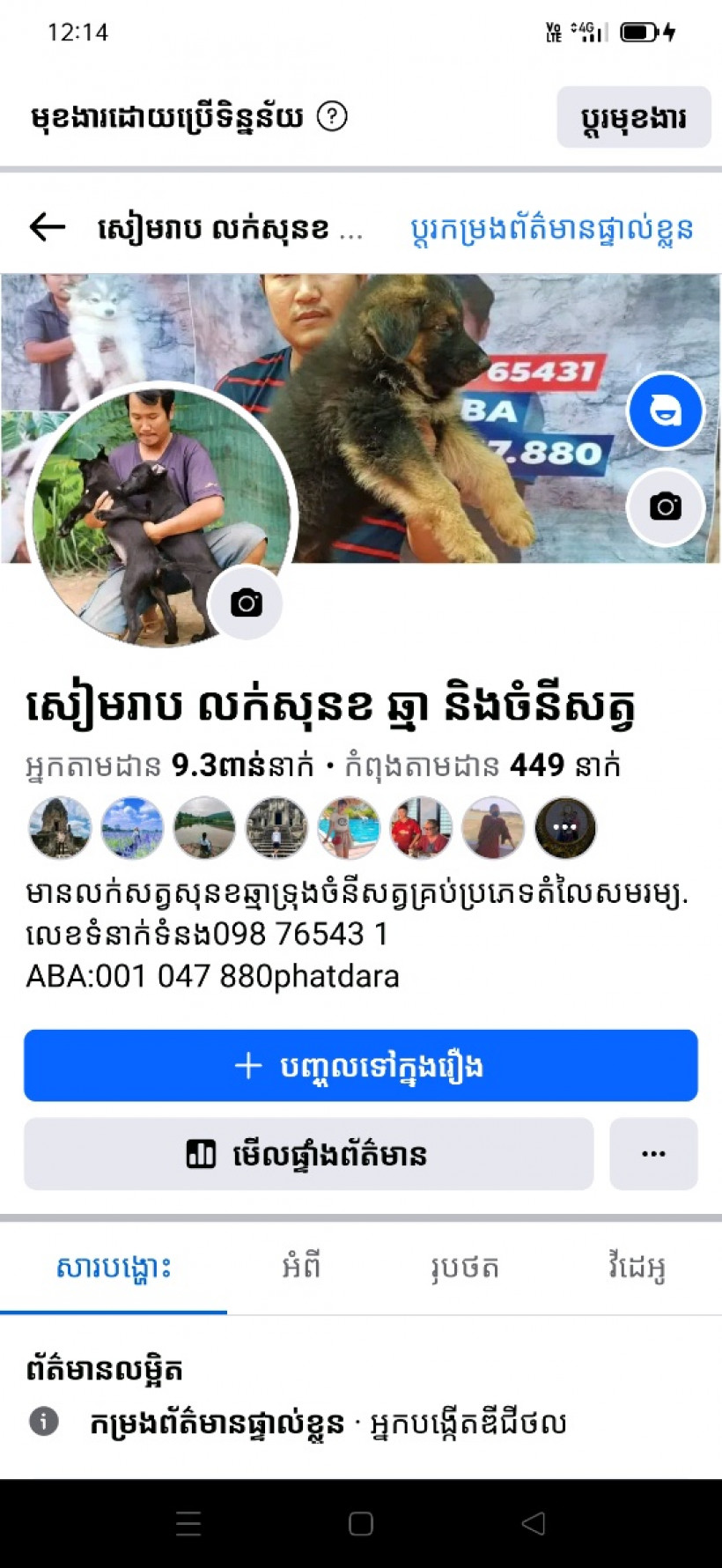Switch to the រូបថត photos tab
Viewport: 722px width, 1568px height.
tap(465, 1266)
